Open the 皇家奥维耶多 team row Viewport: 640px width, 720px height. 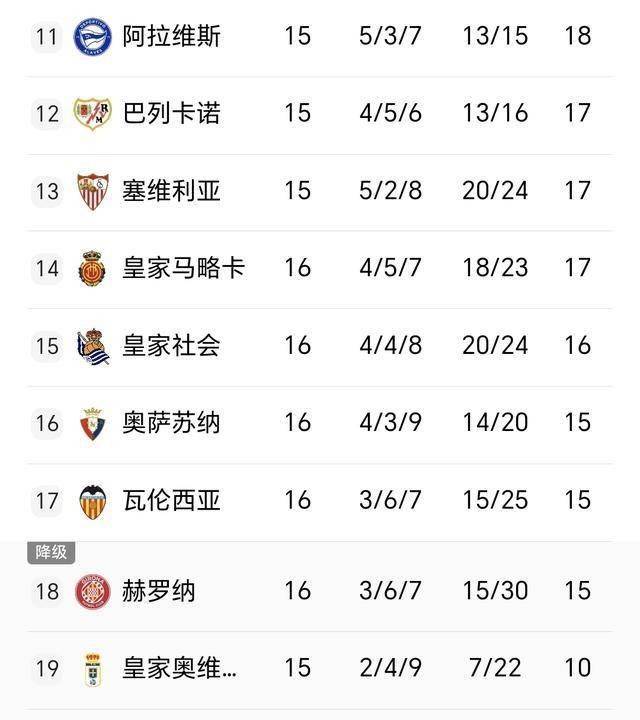(180, 667)
